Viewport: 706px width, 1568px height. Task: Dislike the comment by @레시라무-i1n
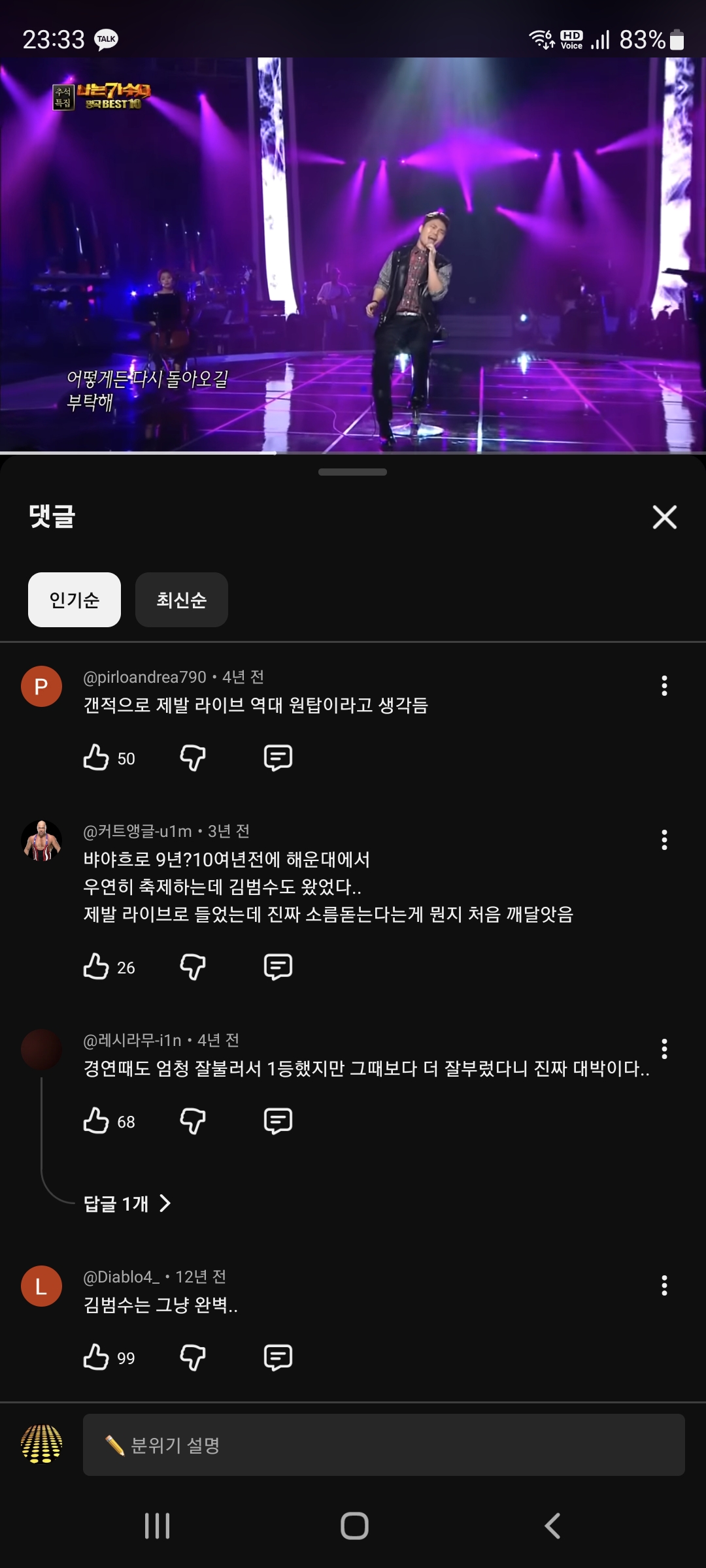point(193,1121)
